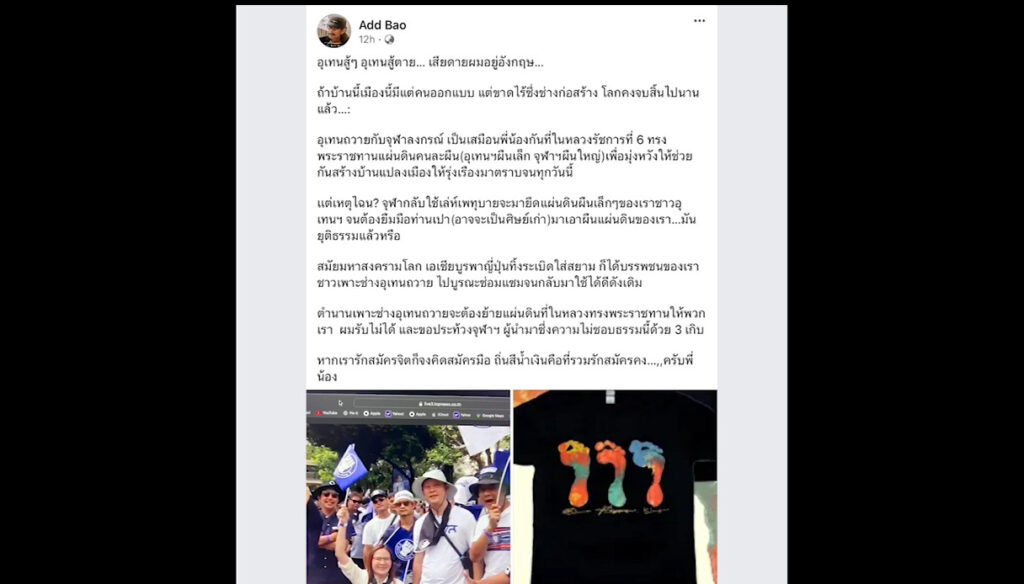The width and height of the screenshot is (1024, 584).
Task: Open the Add Bao profile name link
Action: (x=382, y=24)
